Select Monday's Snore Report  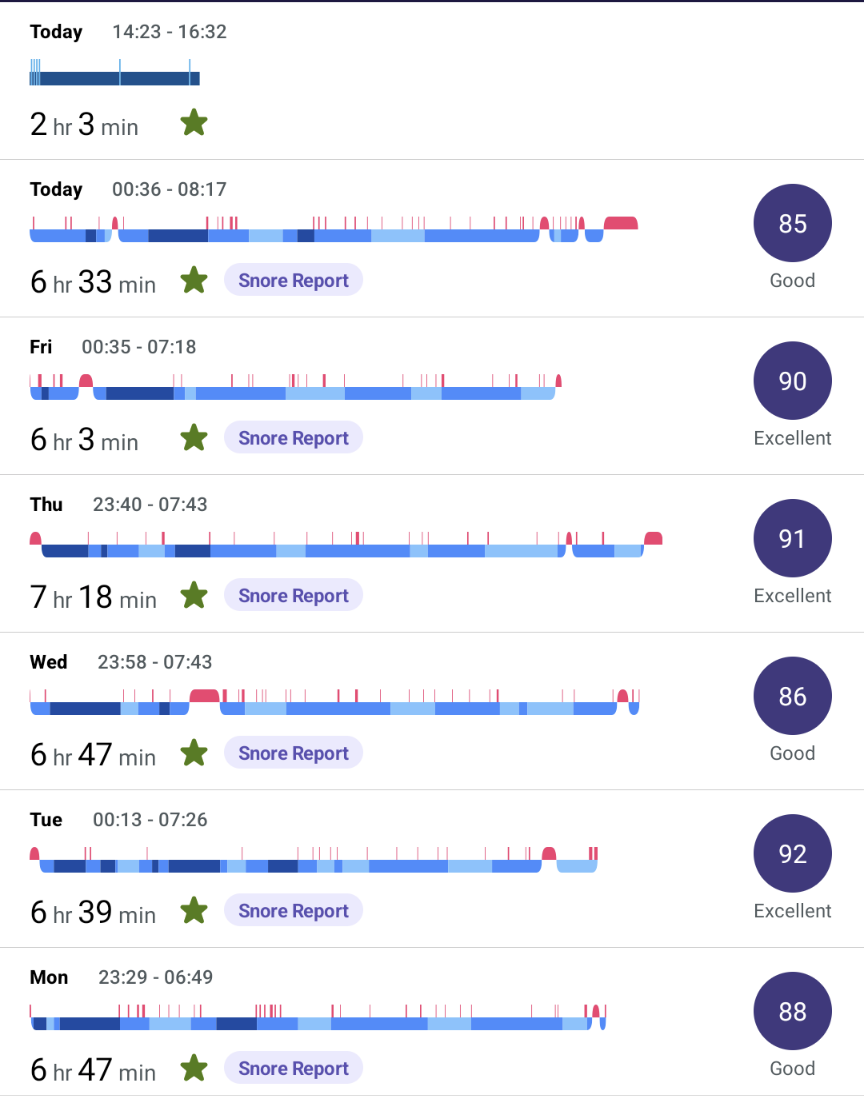tap(293, 1068)
